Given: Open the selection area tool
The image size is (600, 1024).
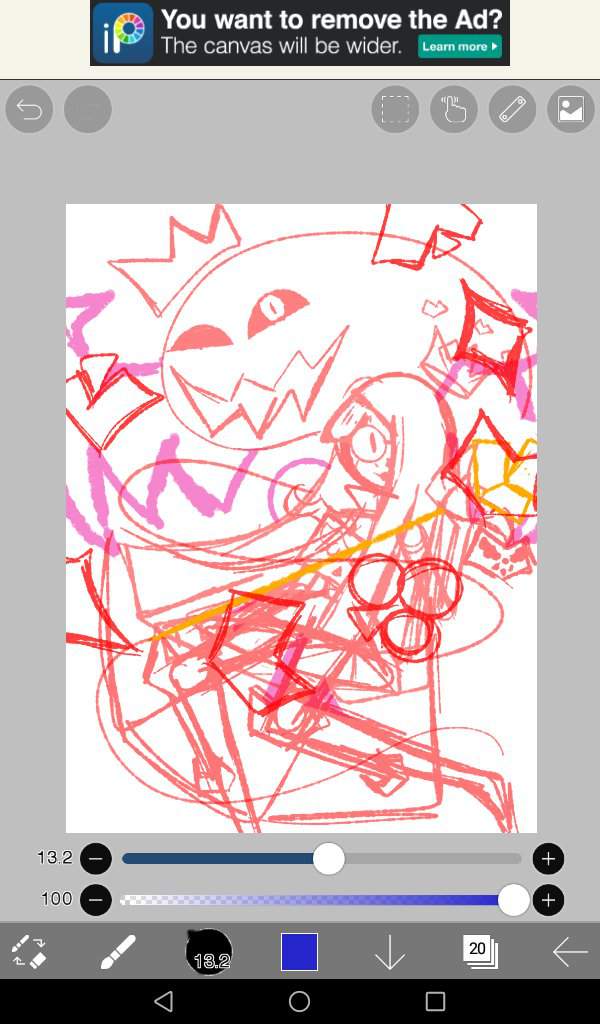Looking at the screenshot, I should 395,109.
